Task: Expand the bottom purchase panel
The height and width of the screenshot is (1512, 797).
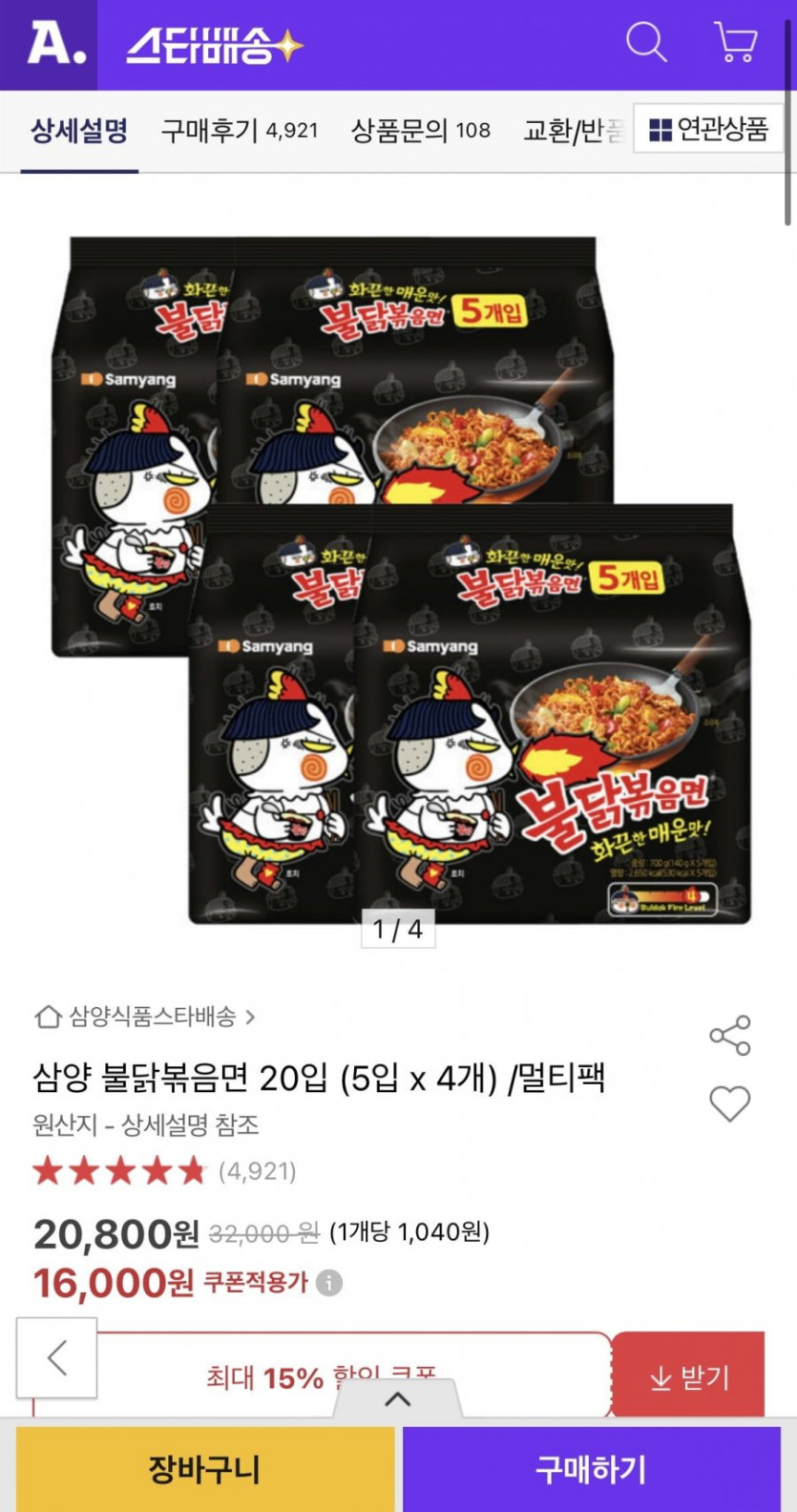Action: click(397, 1399)
